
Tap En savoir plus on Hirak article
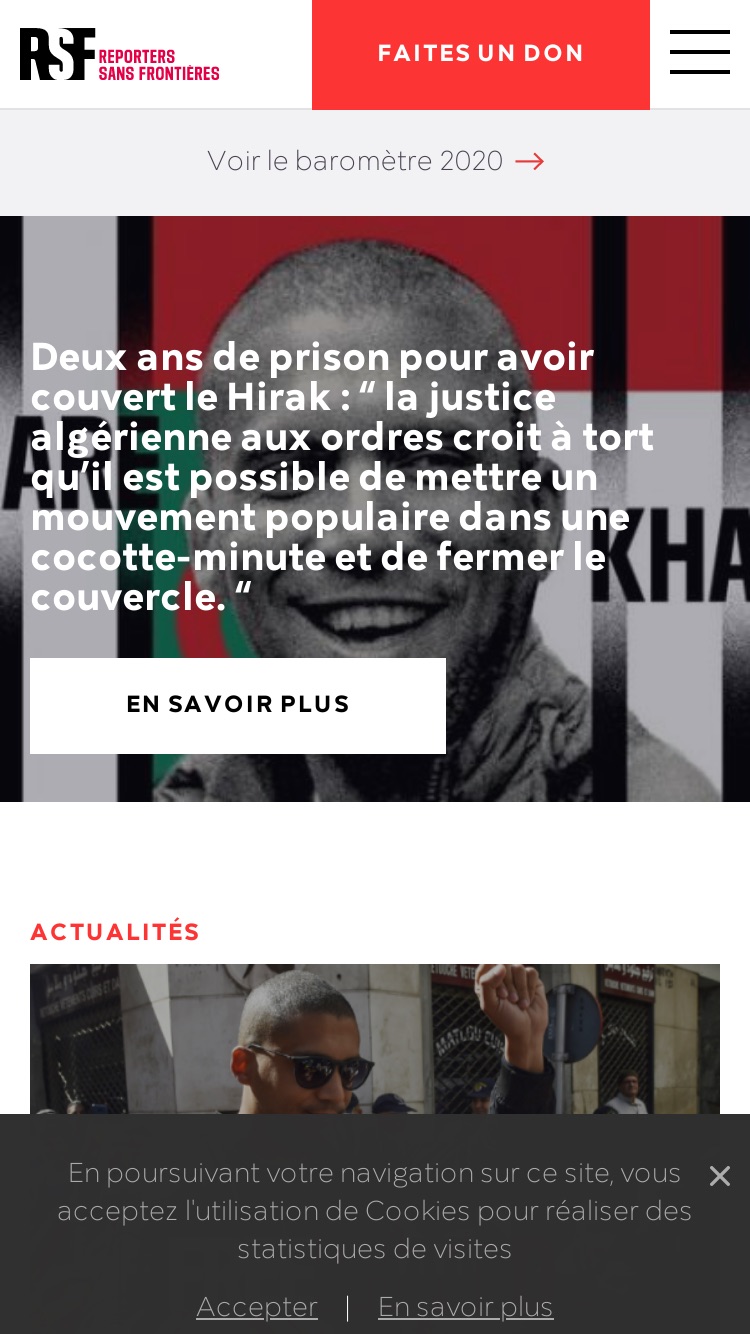[x=238, y=705]
